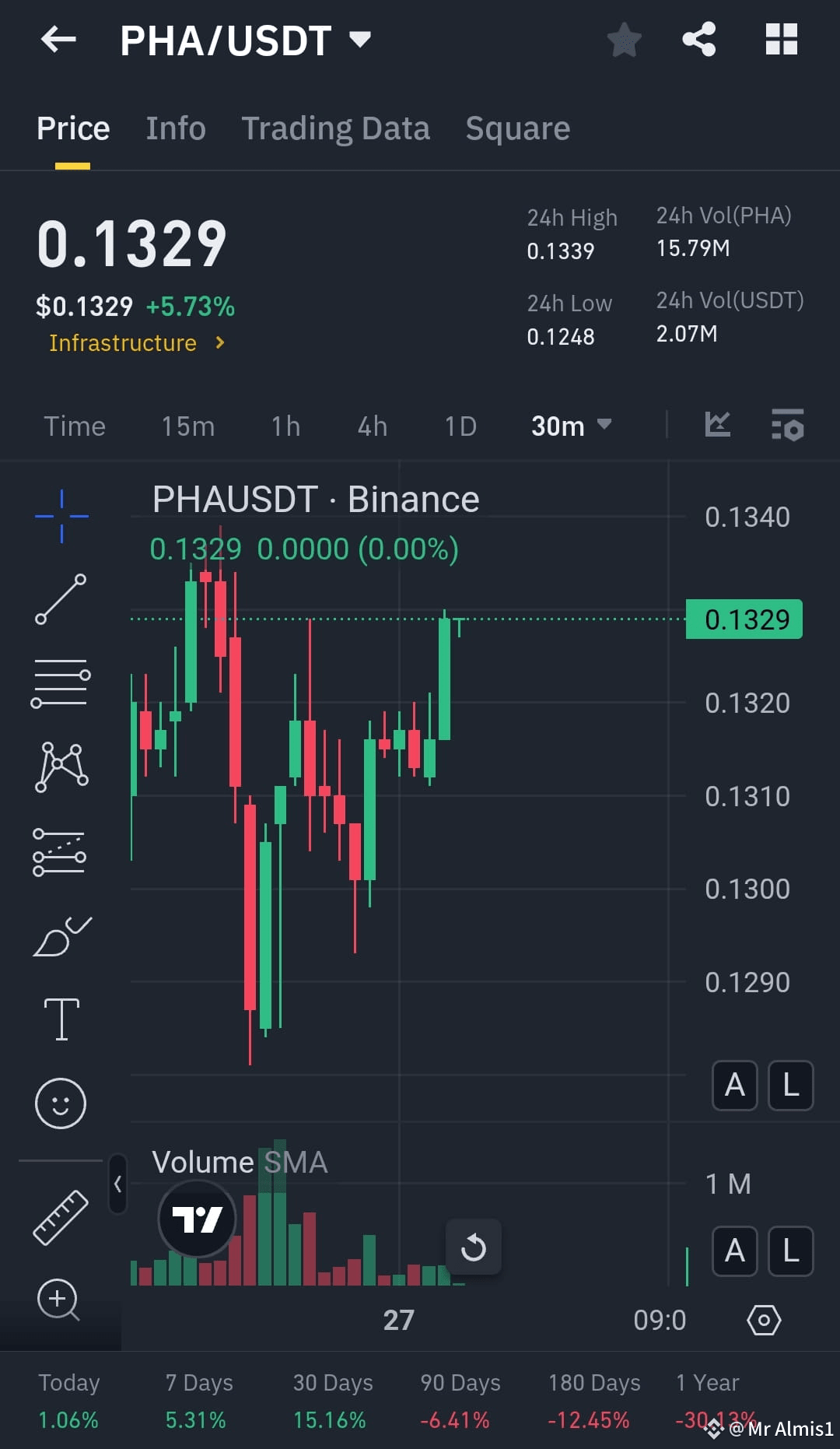Select the text annotation tool

point(61,1019)
